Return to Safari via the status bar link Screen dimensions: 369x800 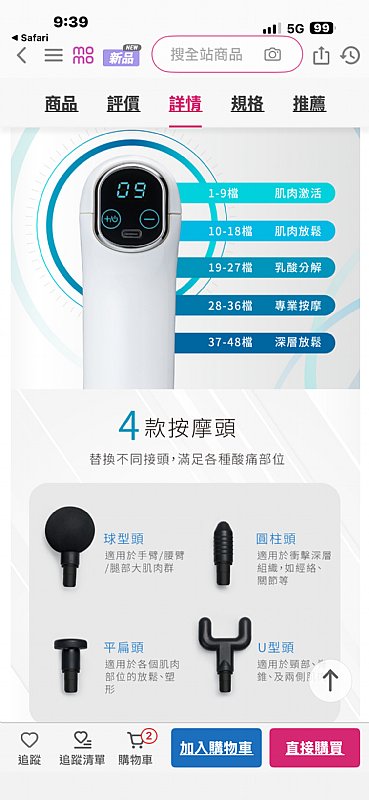pyautogui.click(x=30, y=38)
